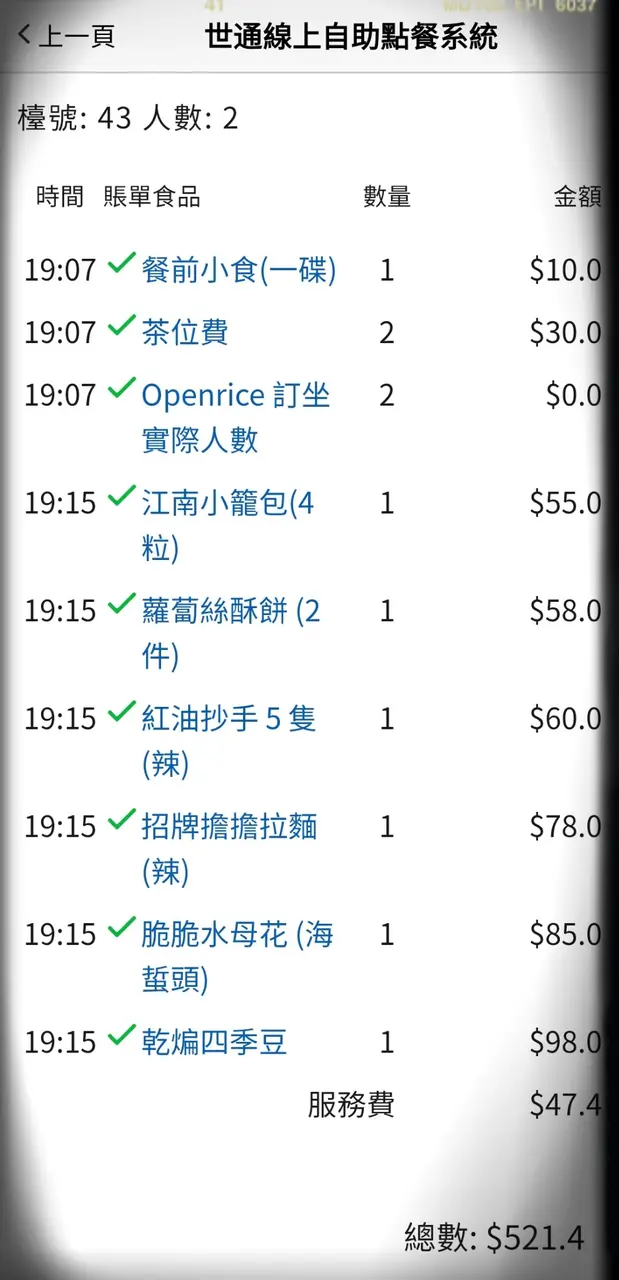Image resolution: width=619 pixels, height=1280 pixels.
Task: Open the 茶位費 item
Action: click(185, 332)
